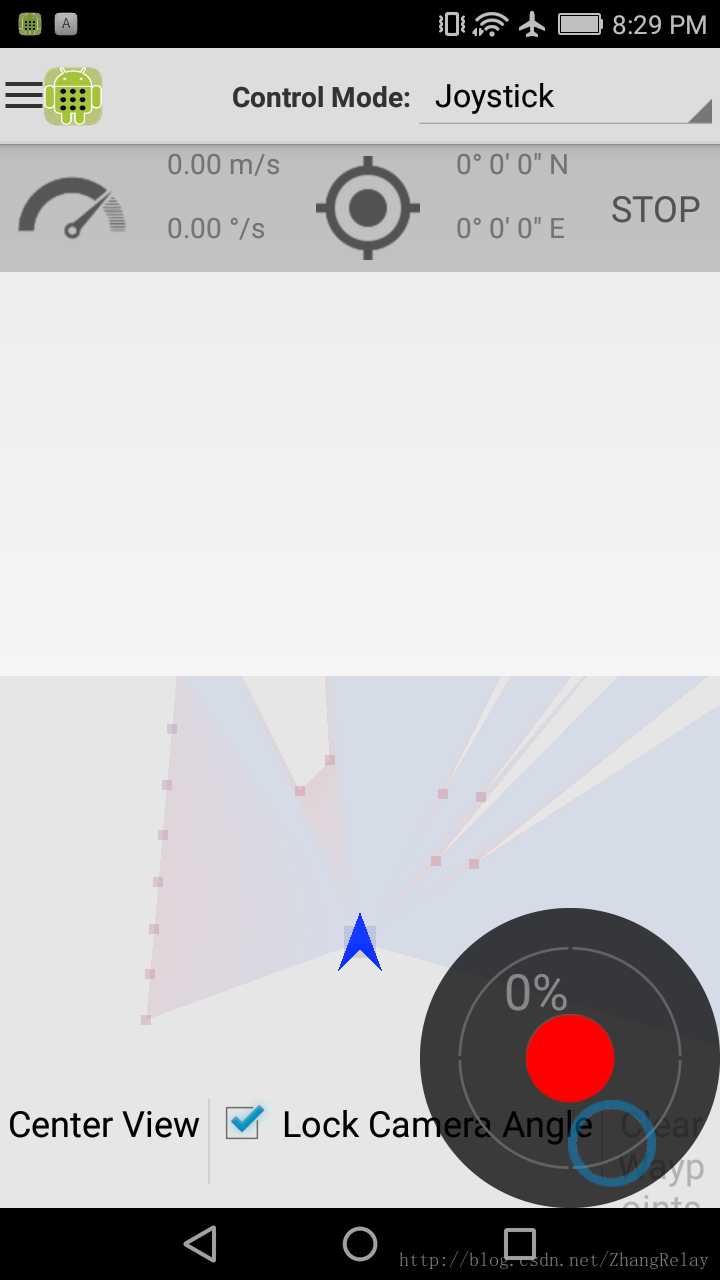The image size is (720, 1280).
Task: Uncheck Lock Camera Angle checkbox
Action: [244, 1123]
